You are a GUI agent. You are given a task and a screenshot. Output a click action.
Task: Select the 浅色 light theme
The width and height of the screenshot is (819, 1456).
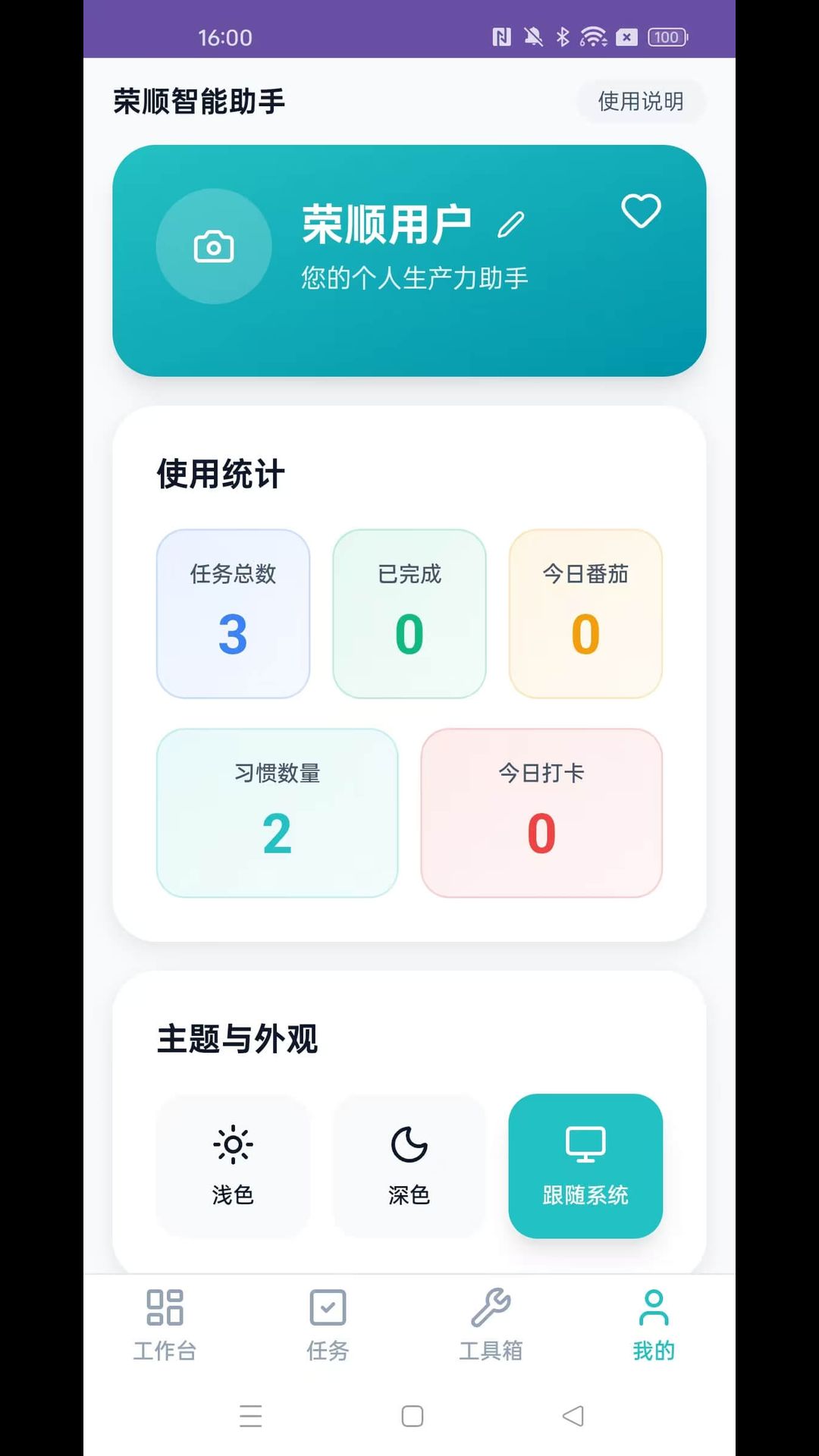tap(233, 1166)
